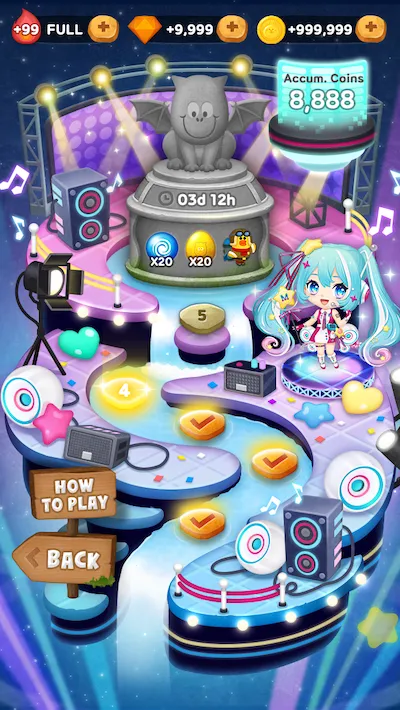Viewport: 400px width, 710px height.
Task: Tap the plus button beside the FULL stamina counter
Action: (103, 29)
